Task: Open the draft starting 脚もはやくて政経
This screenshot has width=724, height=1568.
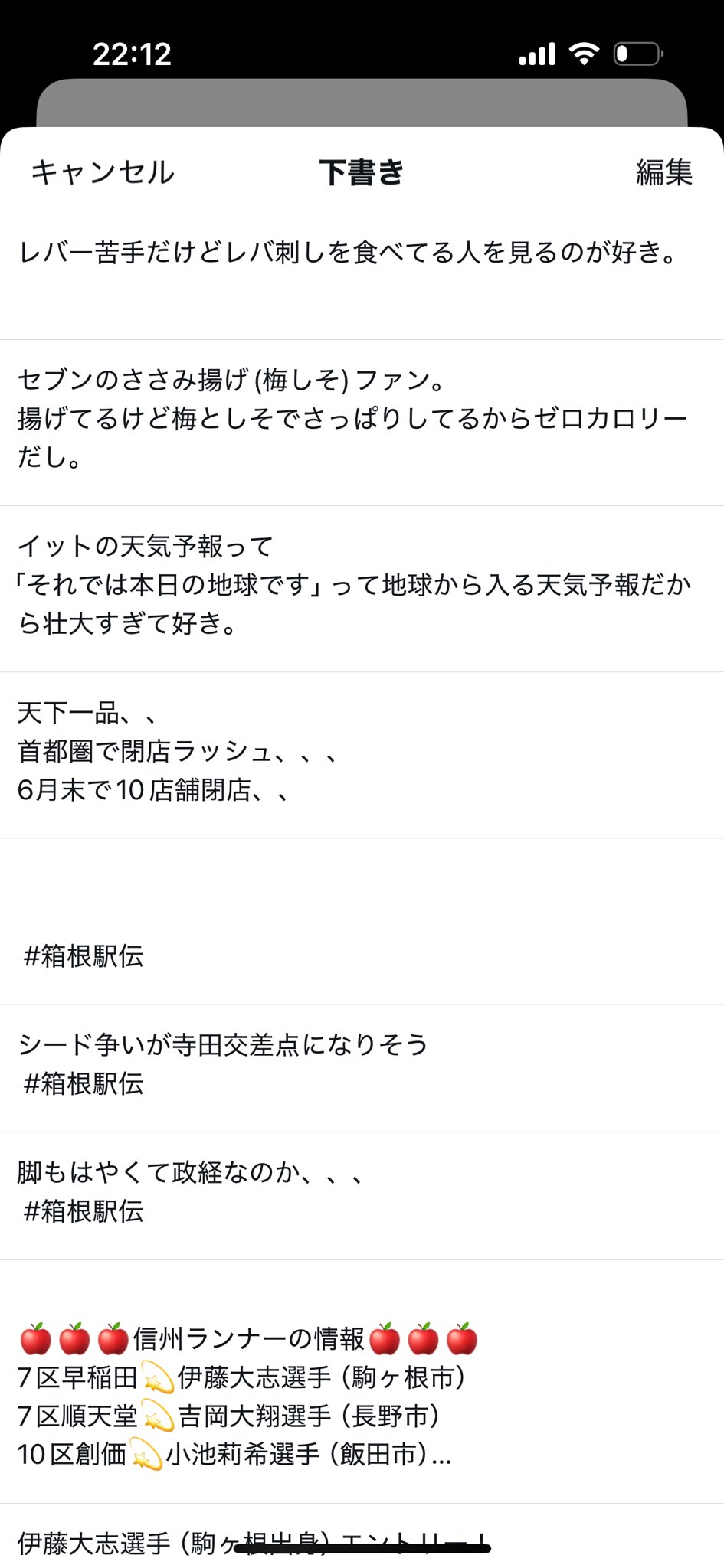Action: point(362,1196)
